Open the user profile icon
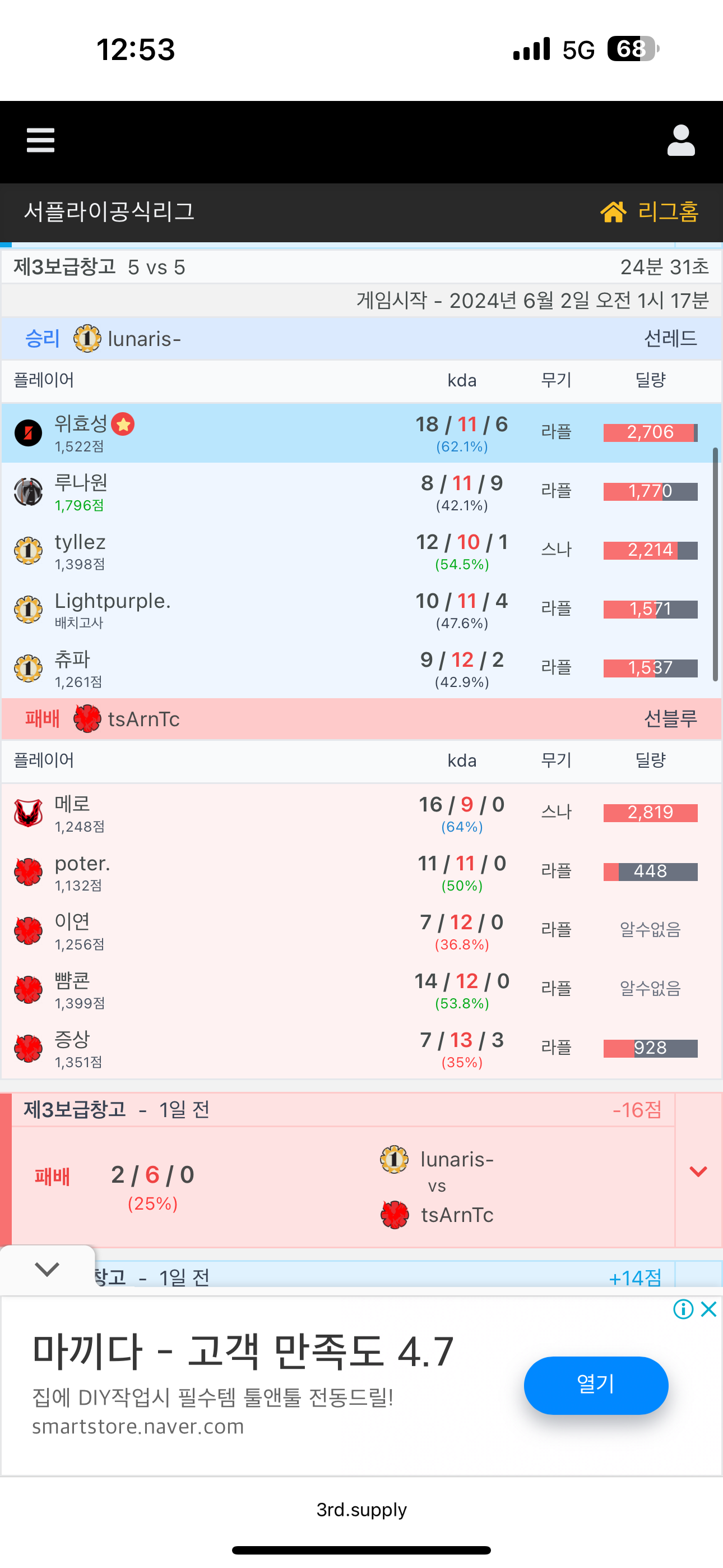The width and height of the screenshot is (723, 1568). [680, 141]
